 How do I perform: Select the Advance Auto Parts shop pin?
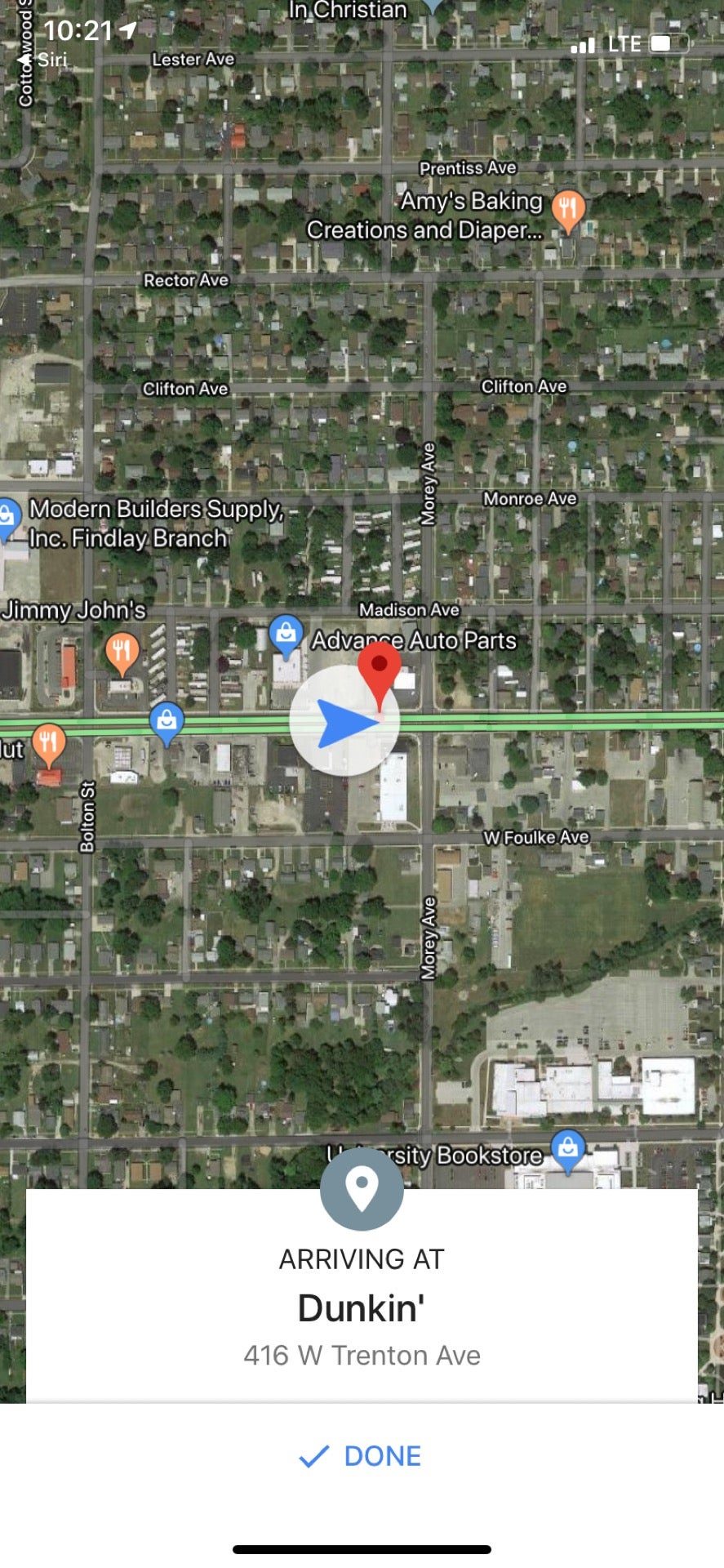(x=286, y=634)
